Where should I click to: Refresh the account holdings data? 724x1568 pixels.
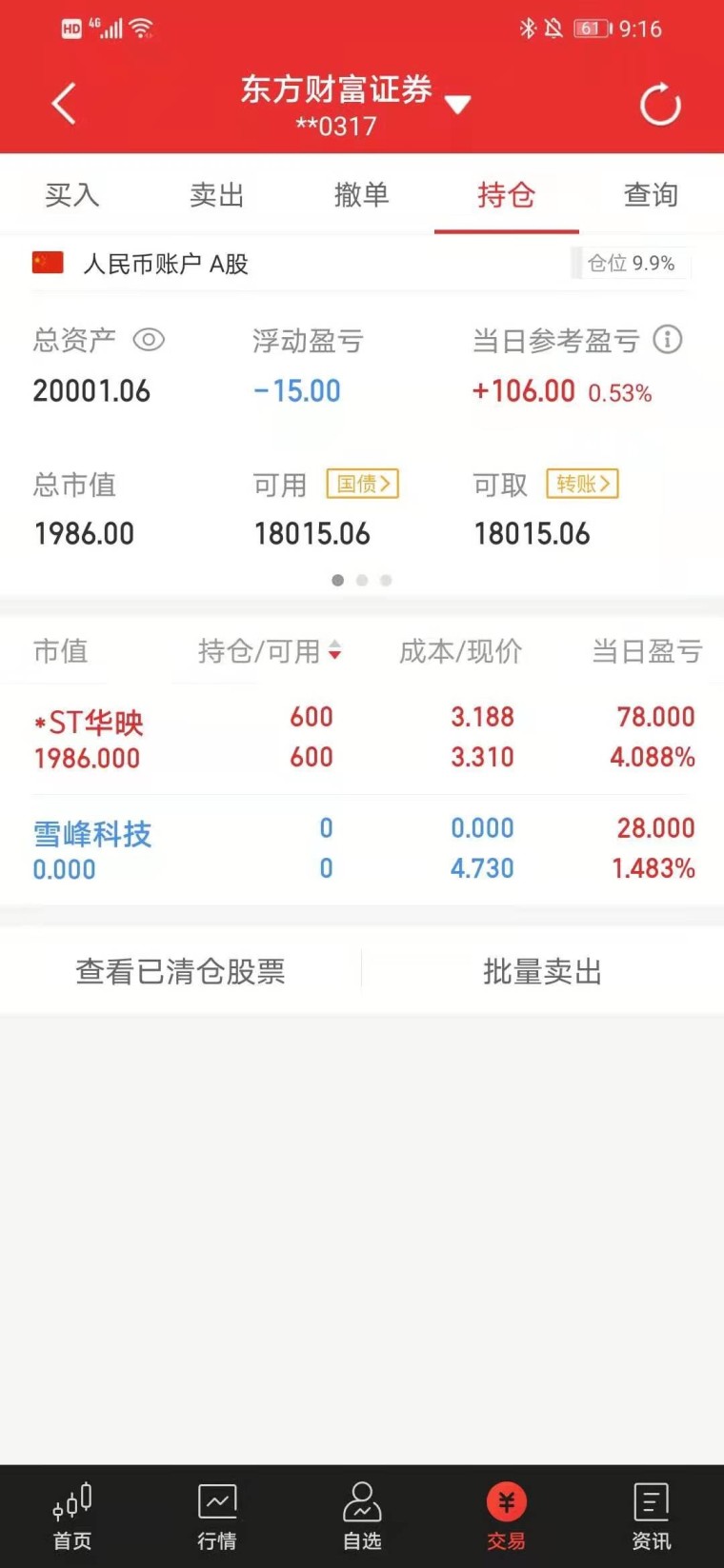(x=659, y=105)
